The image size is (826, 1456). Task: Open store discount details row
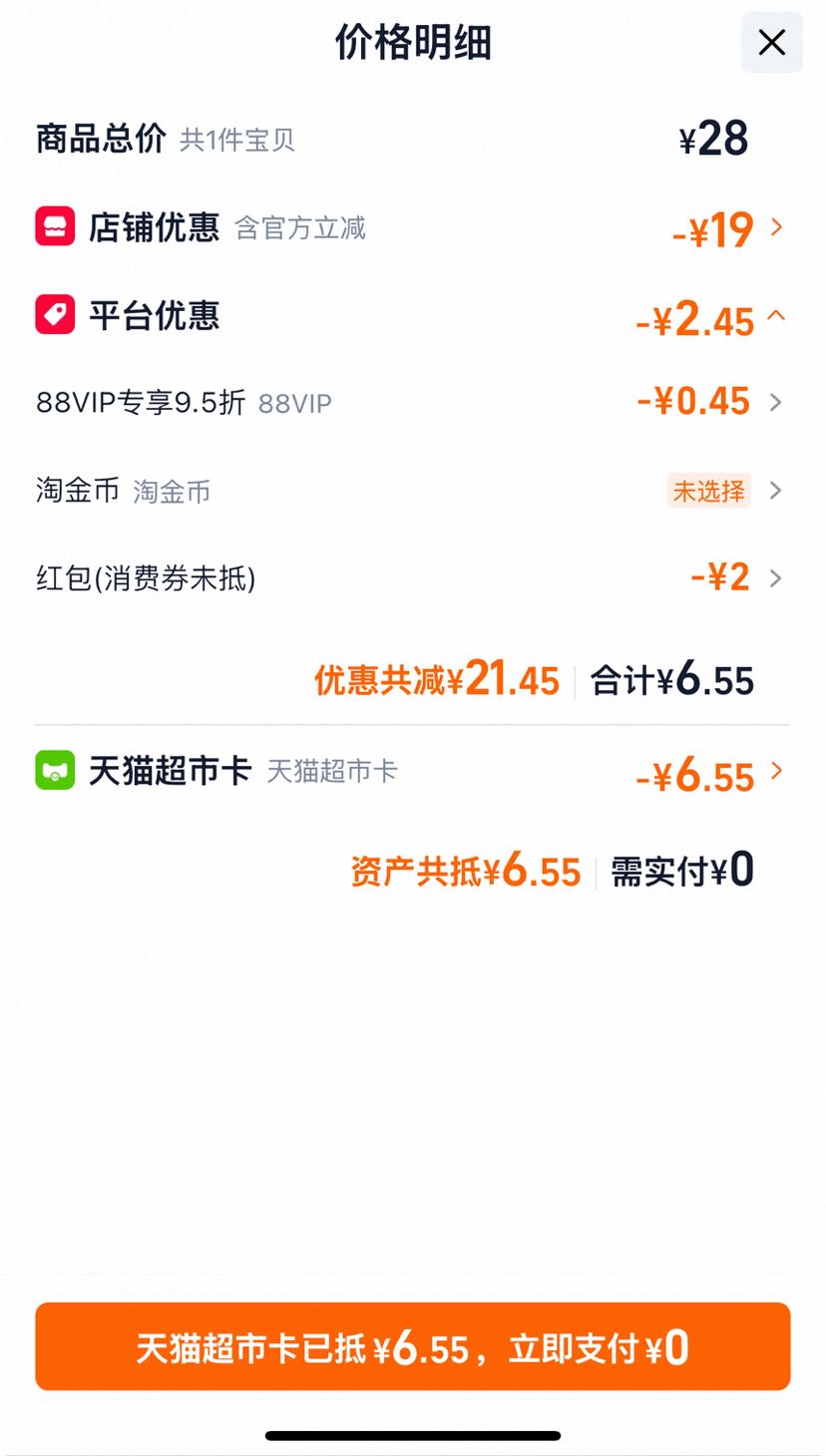(x=412, y=228)
